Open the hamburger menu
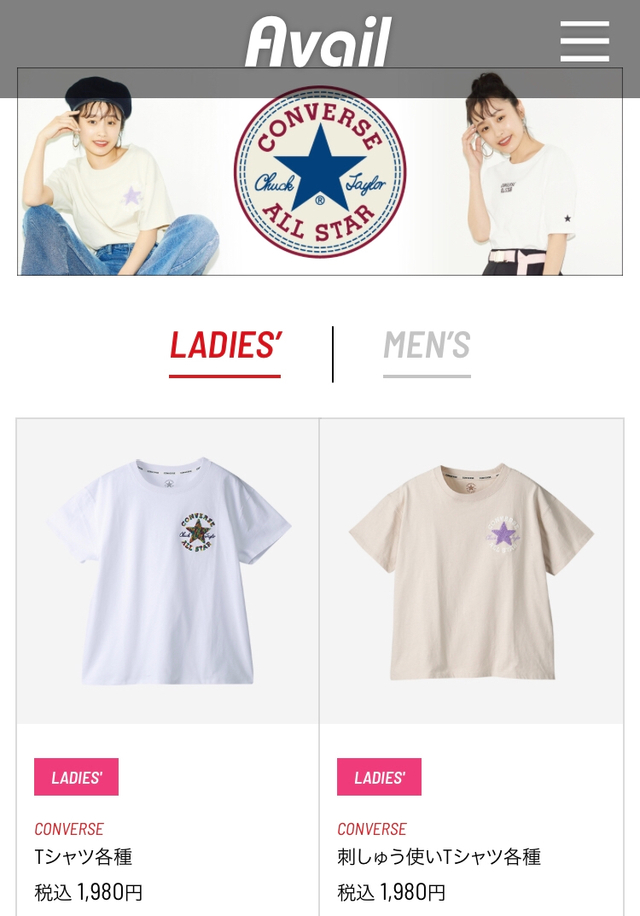The image size is (640, 916). (x=585, y=41)
